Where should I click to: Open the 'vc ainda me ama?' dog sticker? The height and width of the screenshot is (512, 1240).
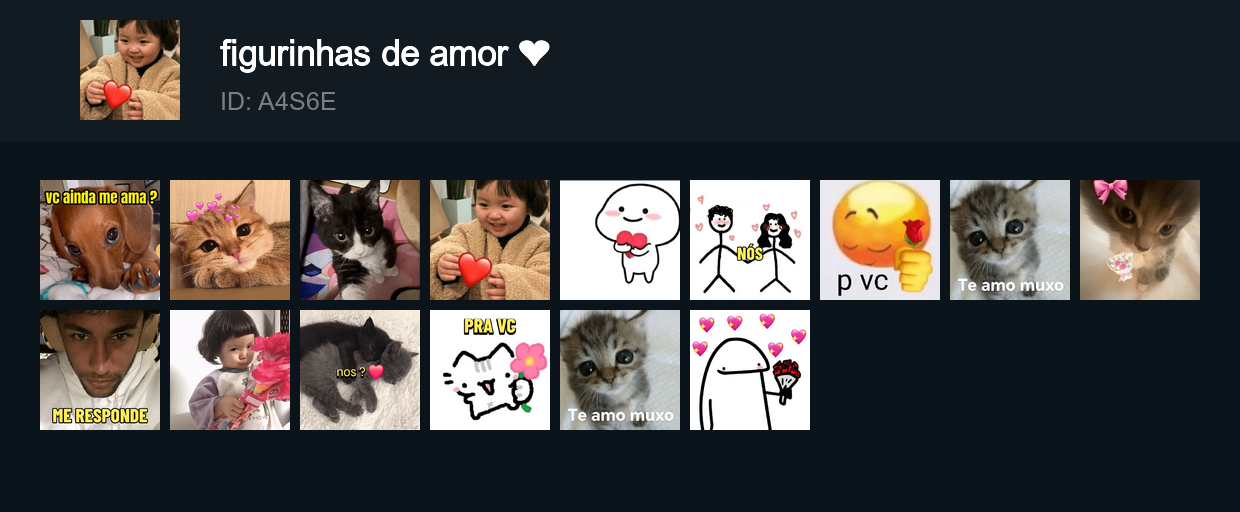pos(100,240)
